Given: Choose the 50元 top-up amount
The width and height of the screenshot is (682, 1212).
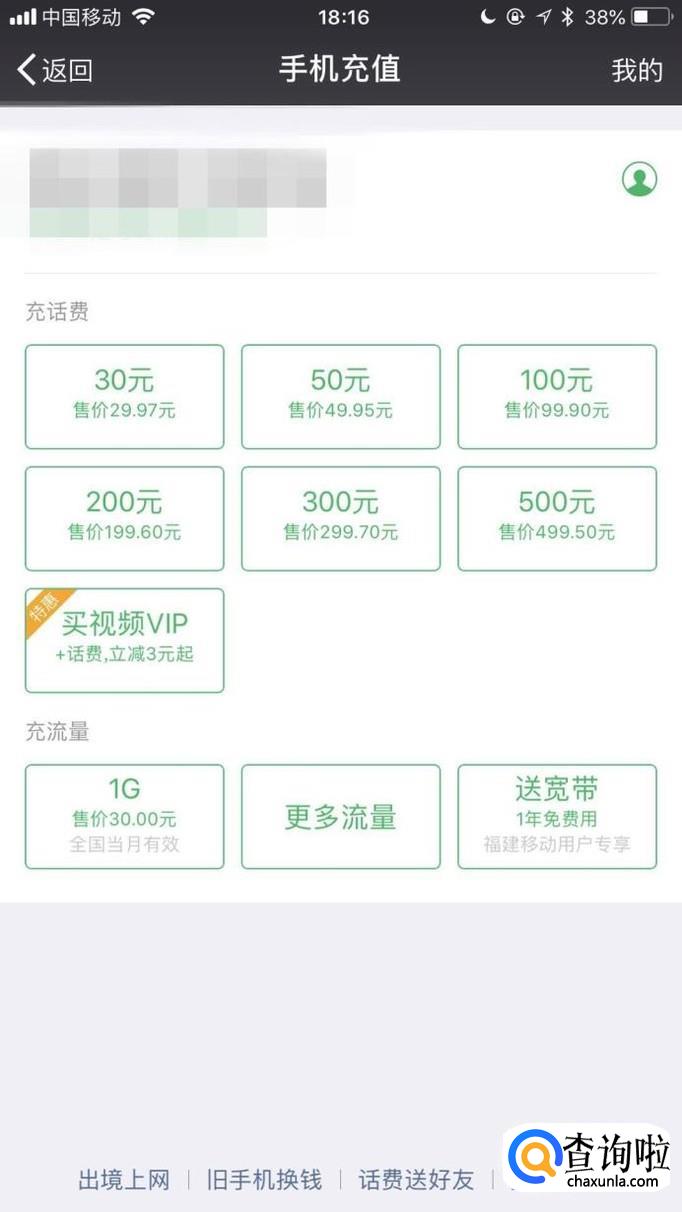Looking at the screenshot, I should [340, 396].
